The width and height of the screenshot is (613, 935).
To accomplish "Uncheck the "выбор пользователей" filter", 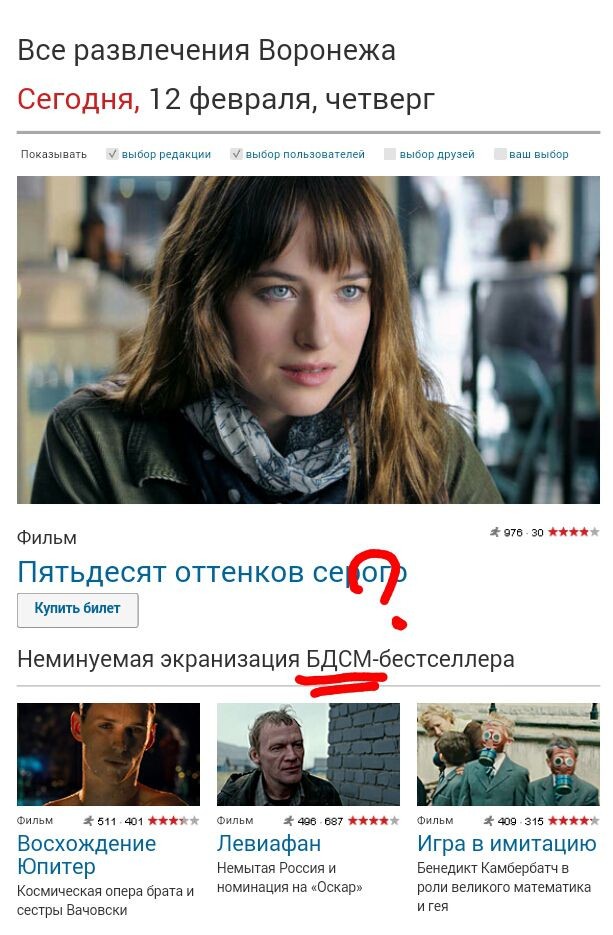I will (x=237, y=154).
